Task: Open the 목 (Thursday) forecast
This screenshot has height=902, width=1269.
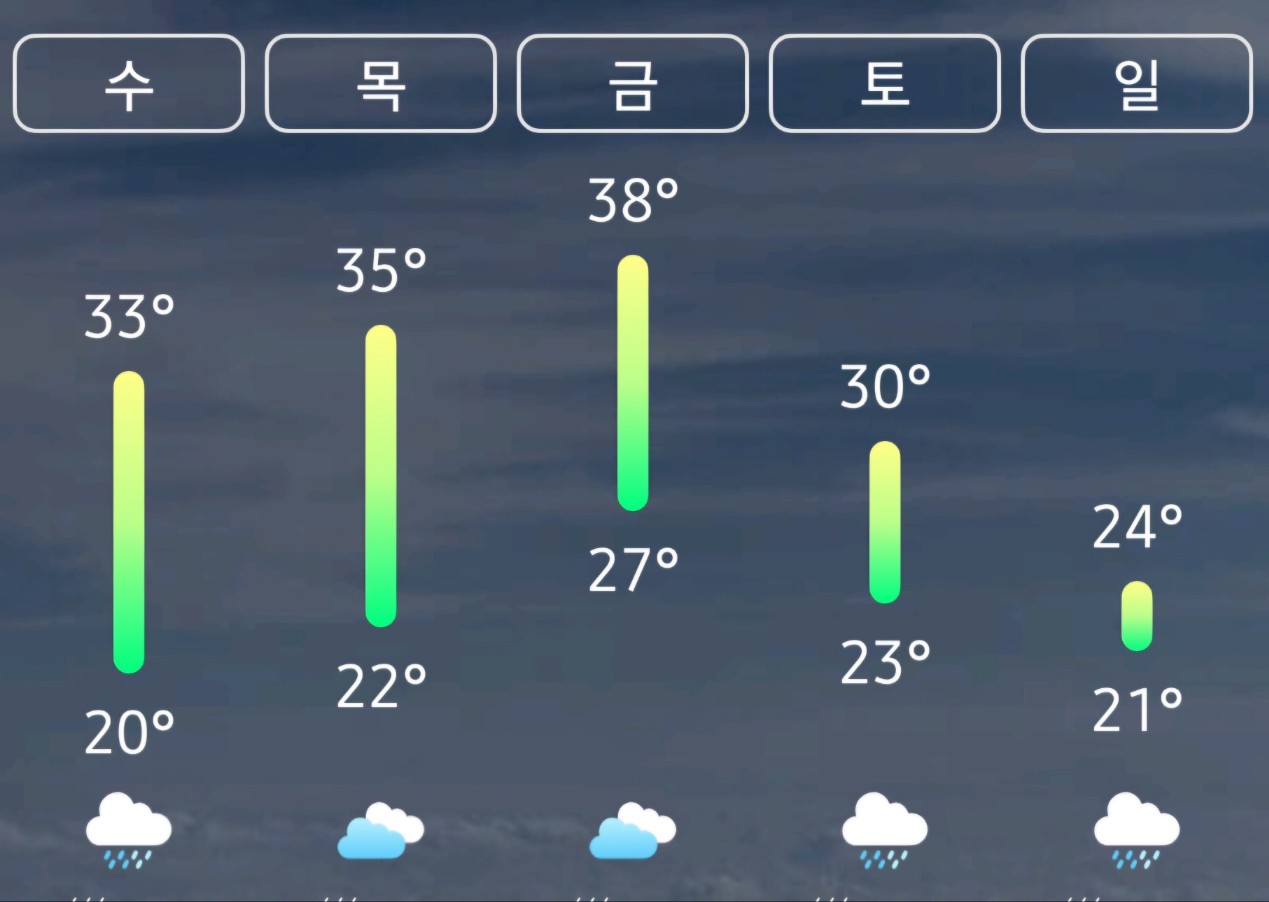Action: click(380, 84)
